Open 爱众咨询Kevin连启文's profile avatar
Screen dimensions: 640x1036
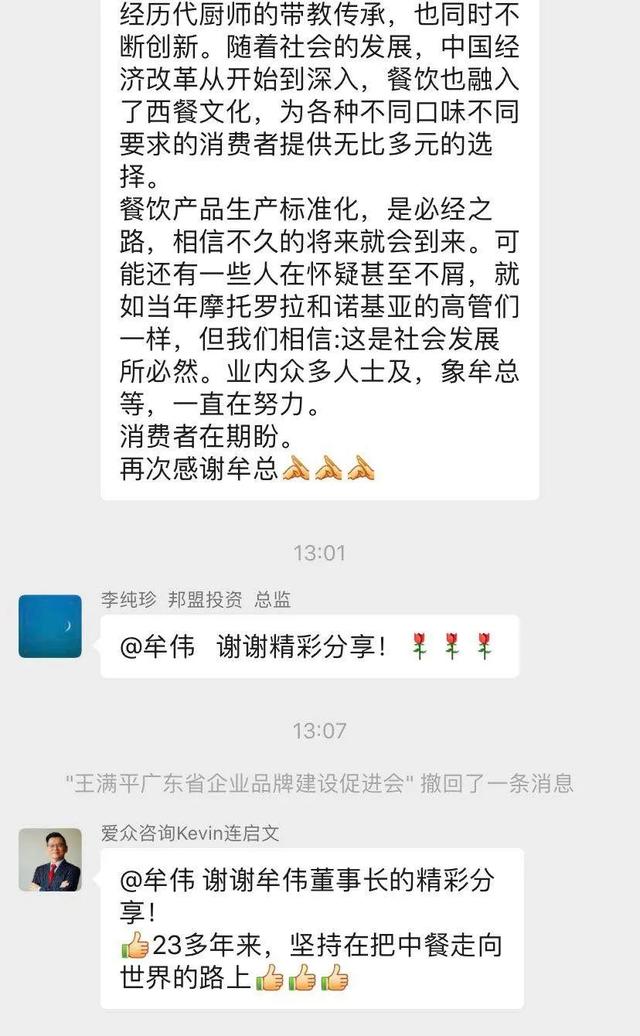pyautogui.click(x=50, y=860)
